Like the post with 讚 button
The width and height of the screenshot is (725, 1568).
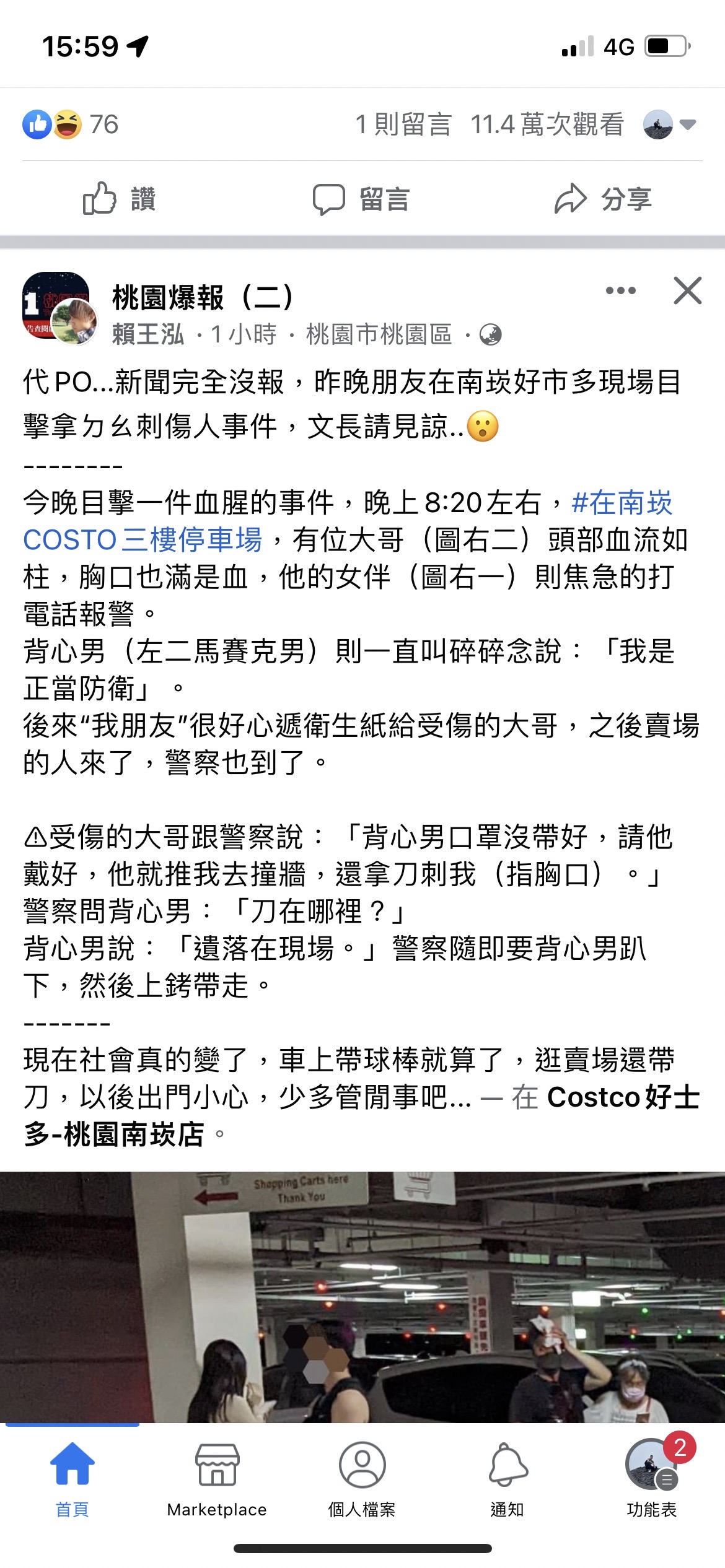pos(120,199)
